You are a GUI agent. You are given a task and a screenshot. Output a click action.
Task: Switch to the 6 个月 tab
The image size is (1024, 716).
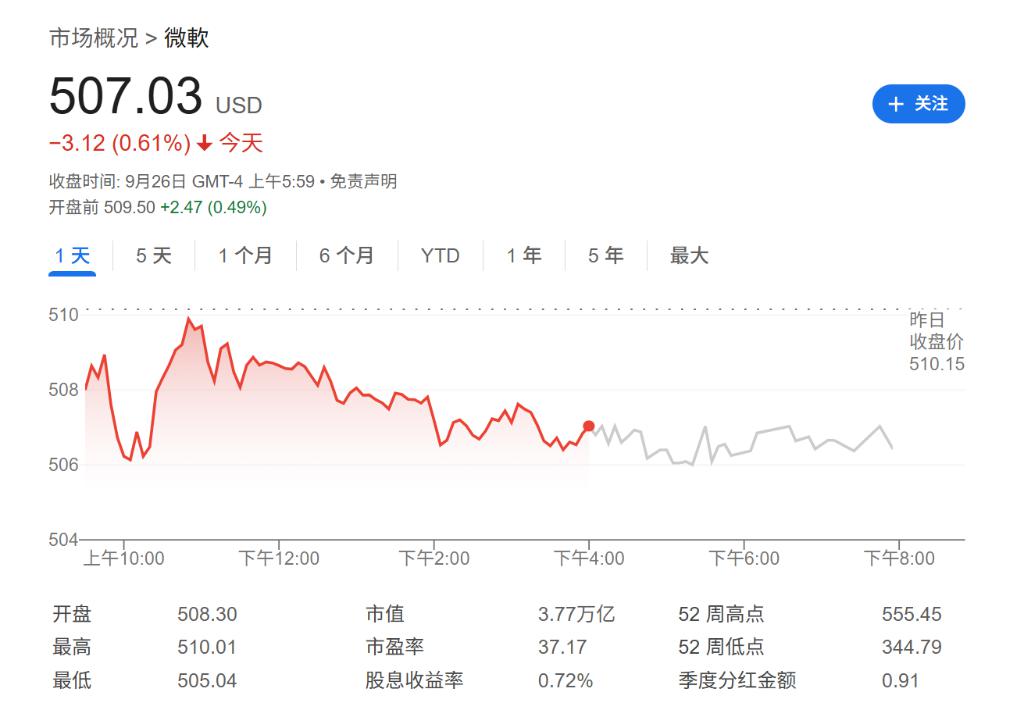tap(346, 256)
